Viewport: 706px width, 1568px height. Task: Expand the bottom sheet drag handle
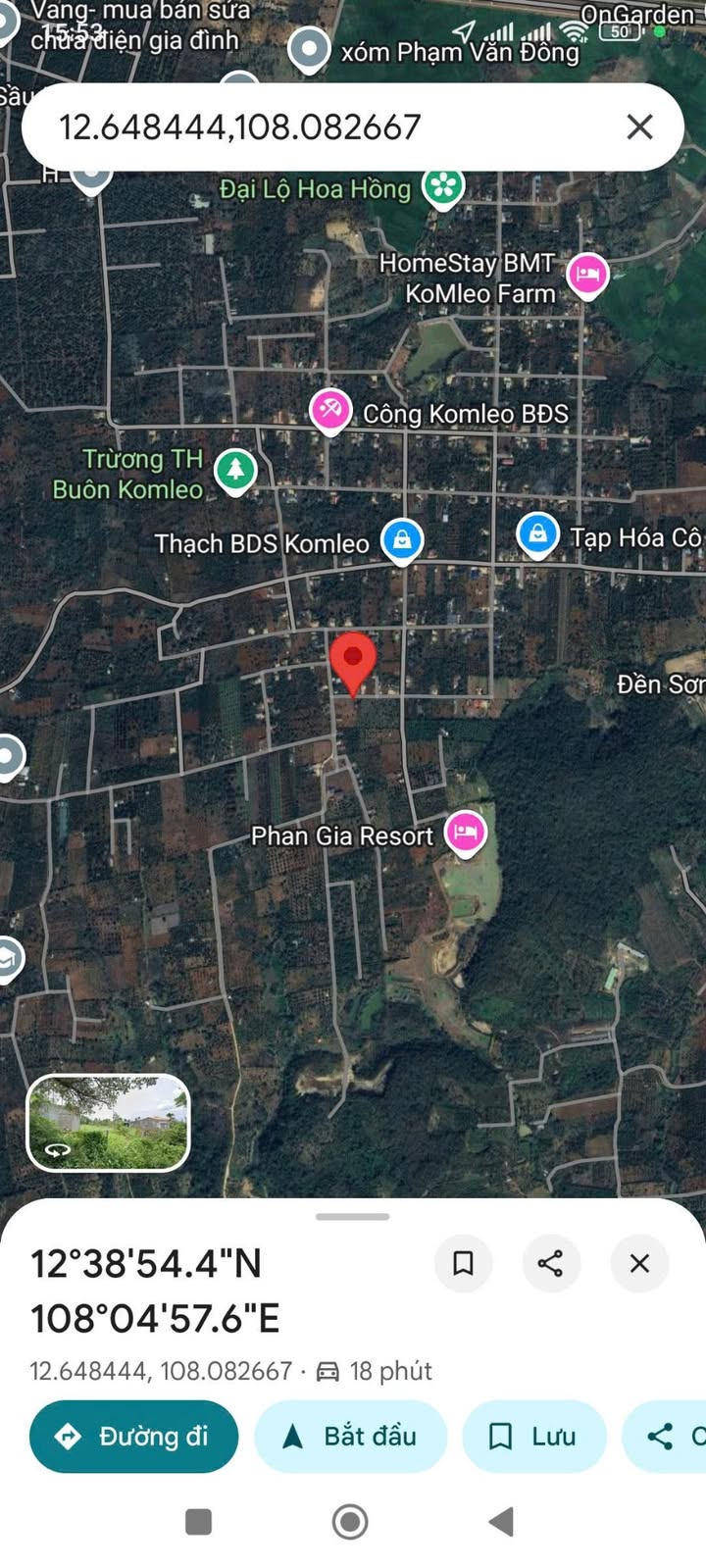353,1217
